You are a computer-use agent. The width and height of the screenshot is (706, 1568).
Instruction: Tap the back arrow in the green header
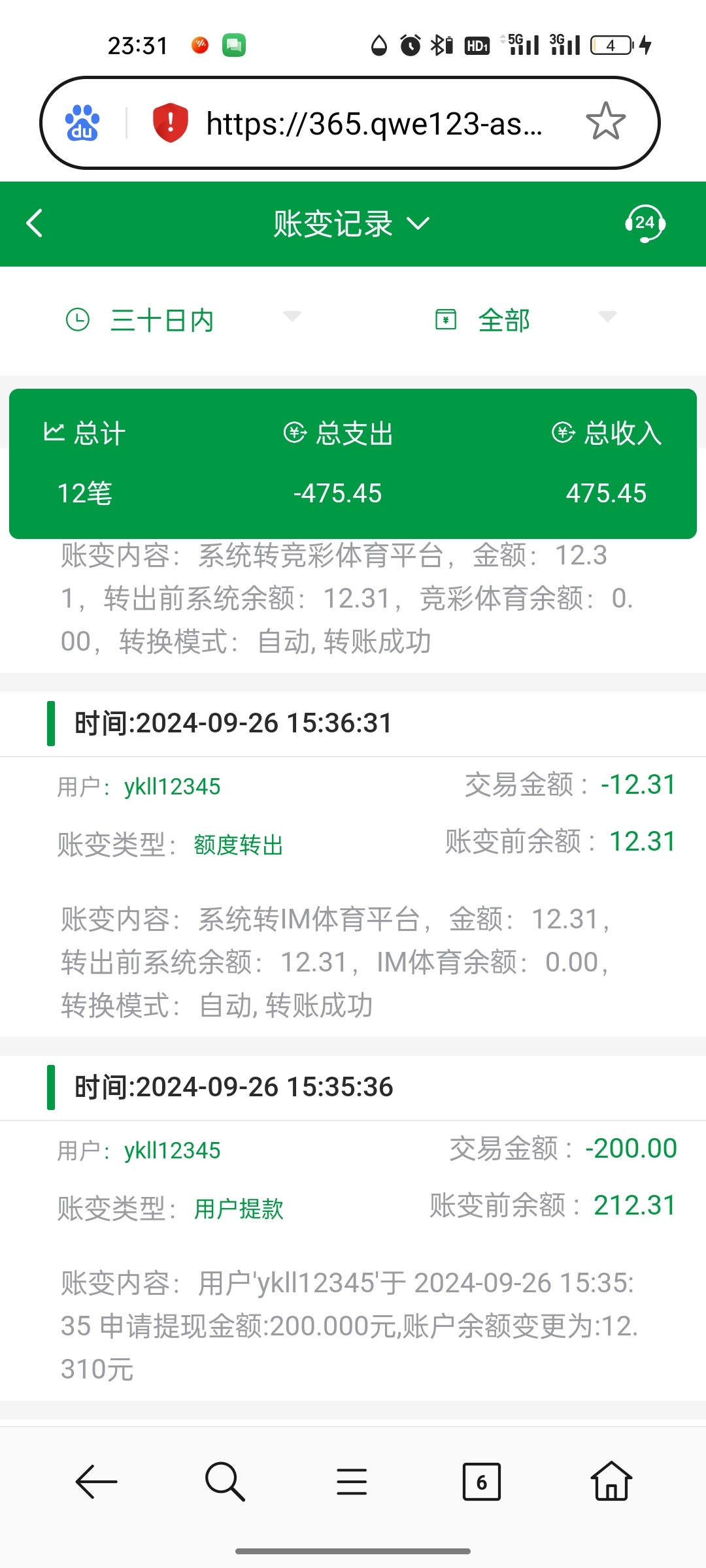tap(35, 223)
